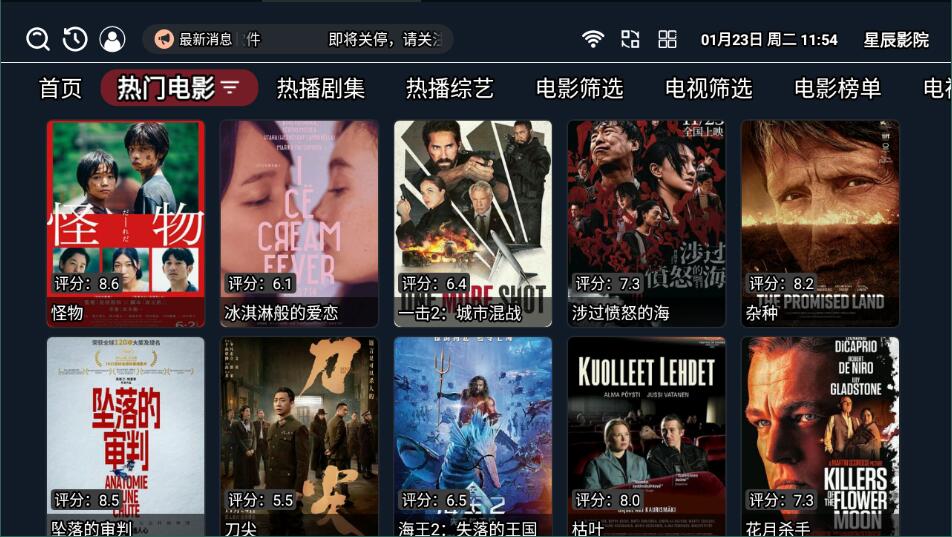Open the 热门电影 filter tab
The height and width of the screenshot is (537, 952).
pos(179,88)
